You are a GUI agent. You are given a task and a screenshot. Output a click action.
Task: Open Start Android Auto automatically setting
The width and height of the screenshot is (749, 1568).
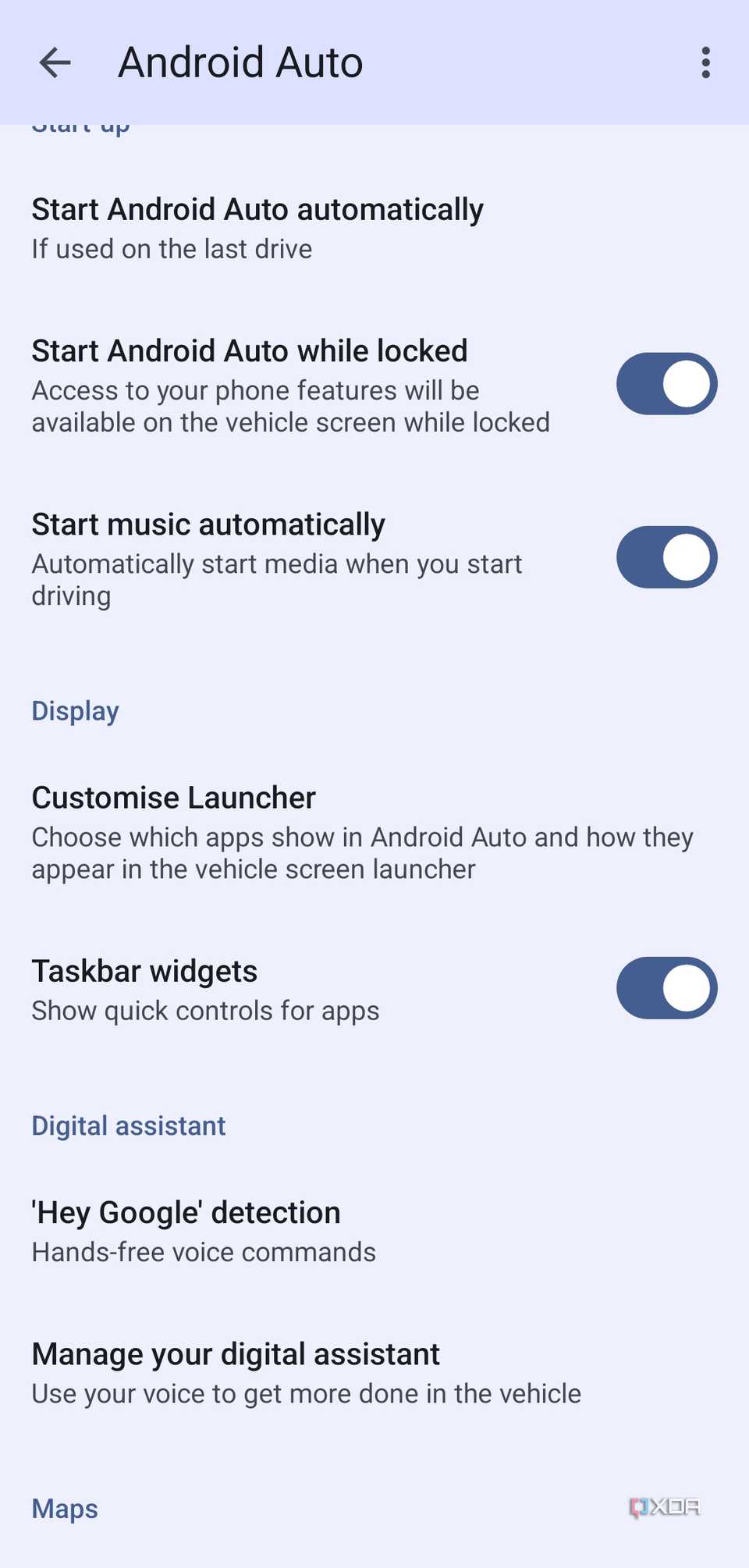tap(257, 208)
